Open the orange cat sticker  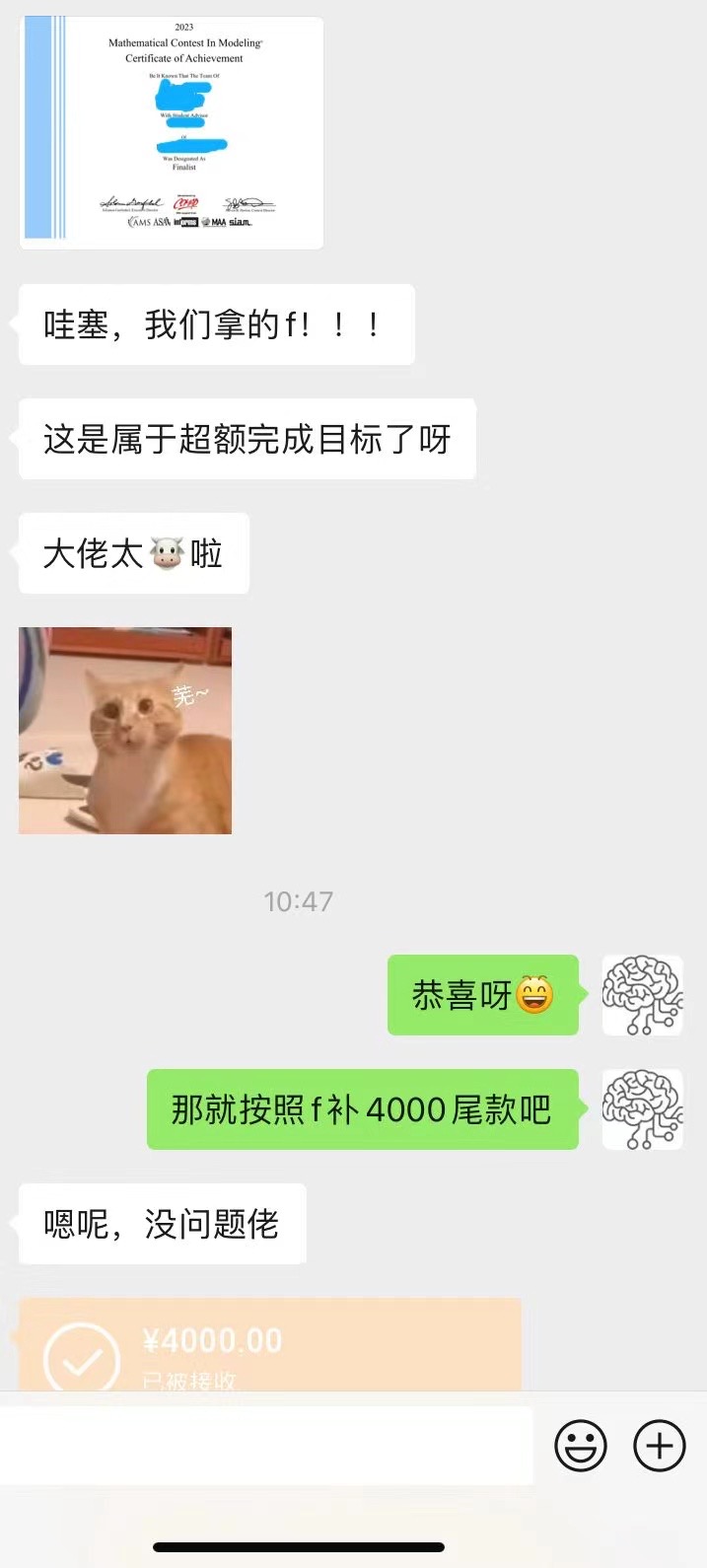[x=125, y=731]
